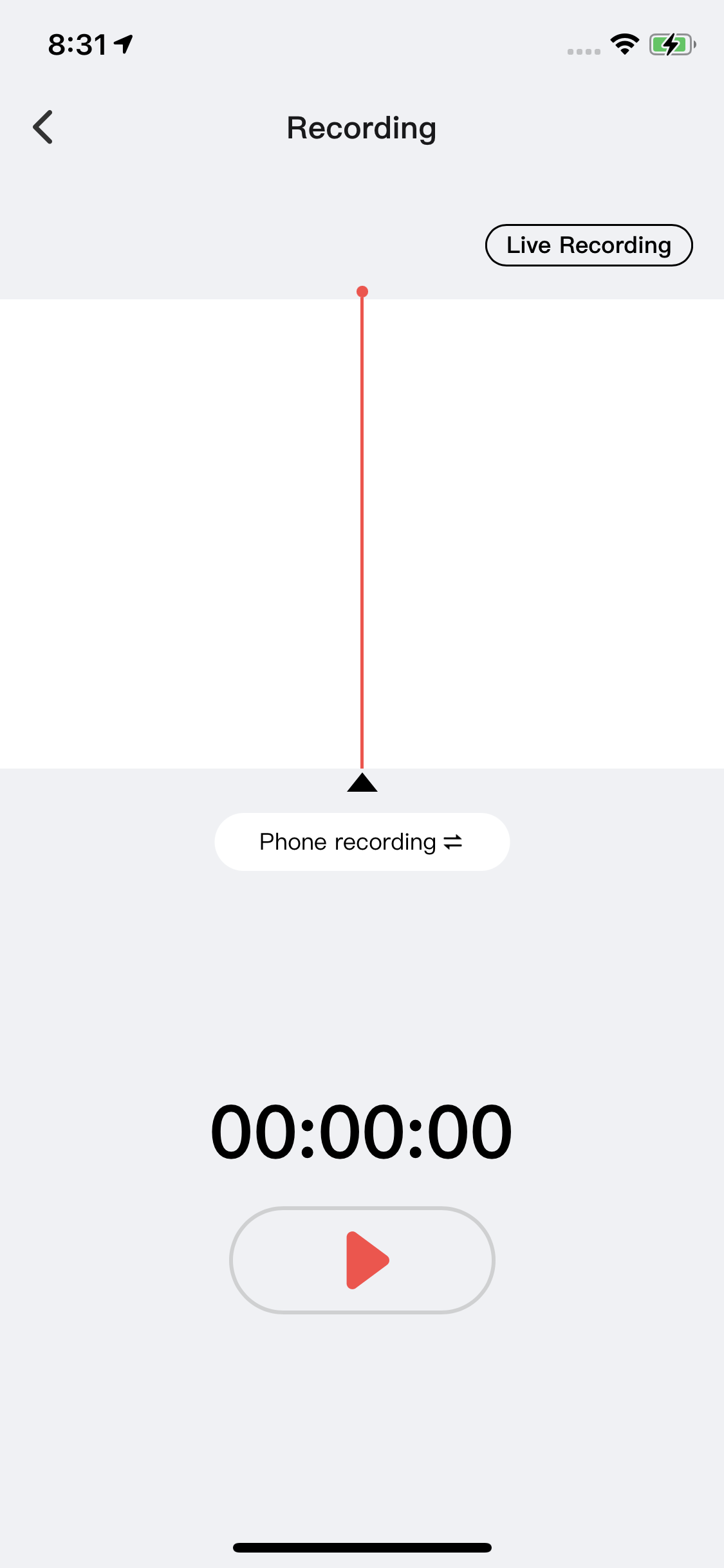Switch the Phone recording source

click(362, 842)
